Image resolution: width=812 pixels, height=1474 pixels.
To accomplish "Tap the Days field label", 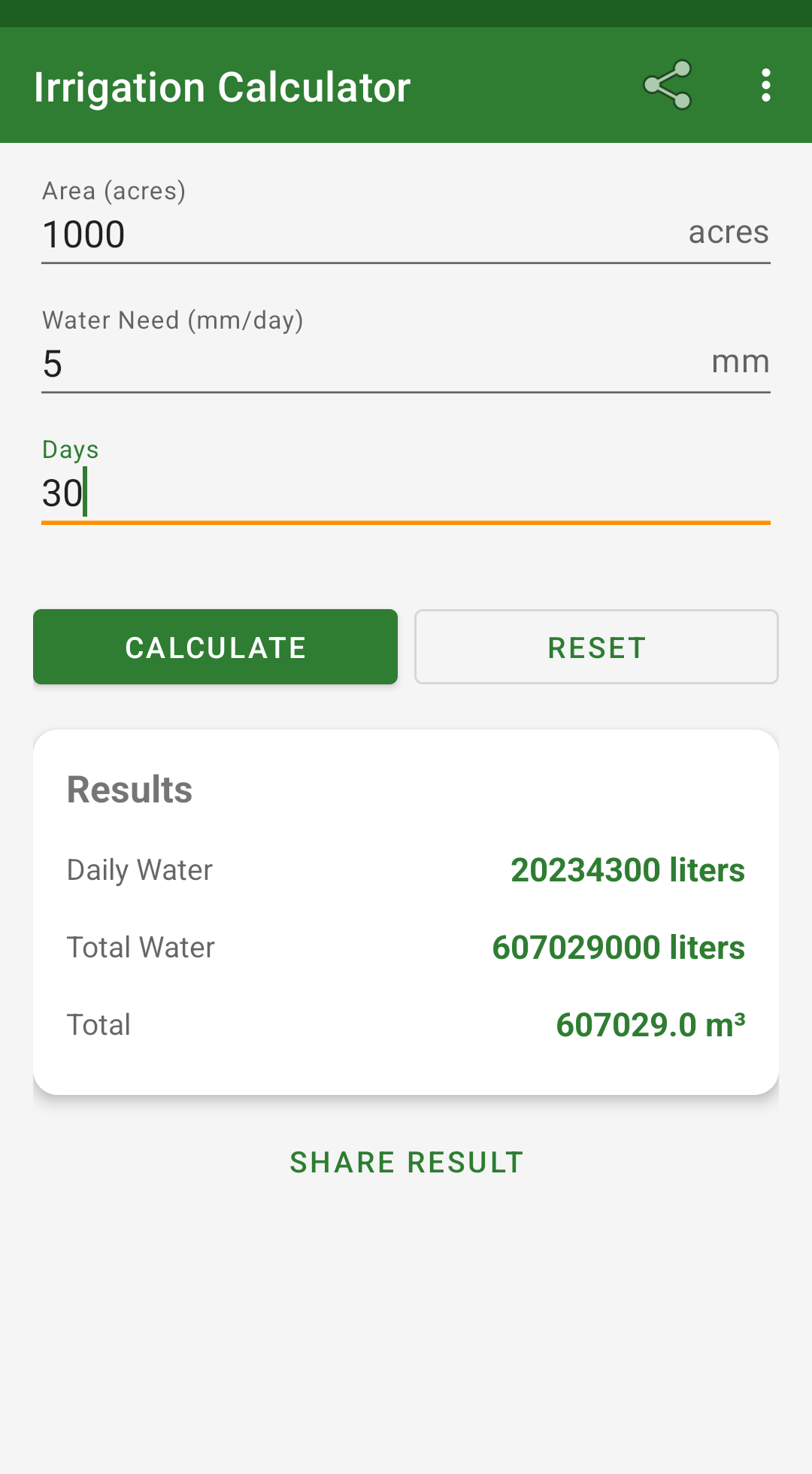I will (70, 449).
